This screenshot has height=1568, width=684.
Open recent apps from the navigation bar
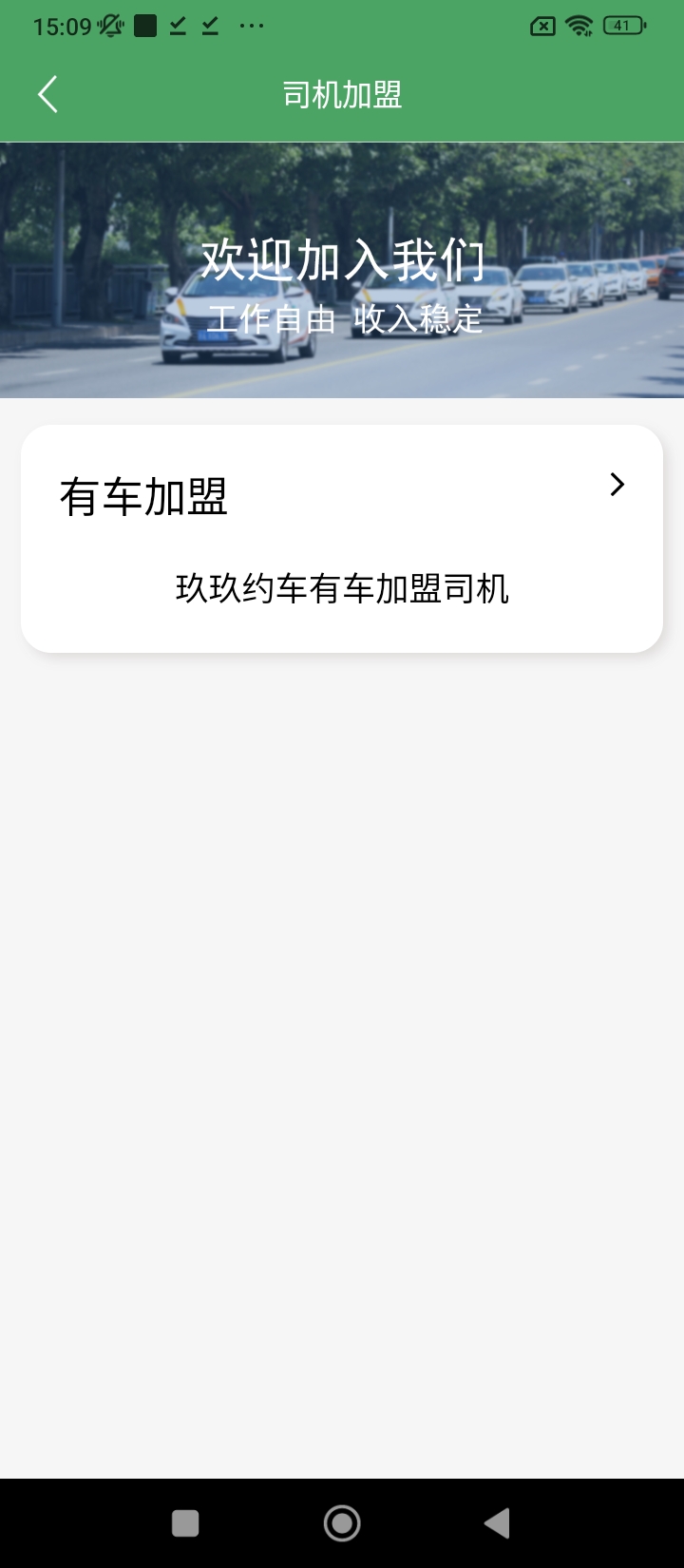point(185,1523)
